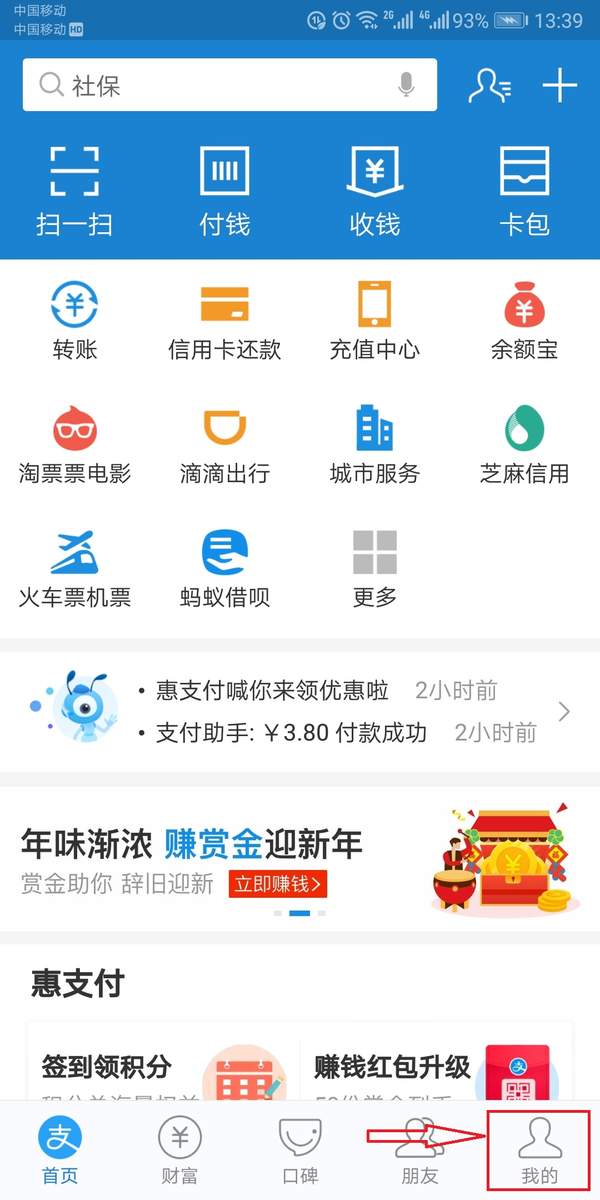Open the contacts icon in the top bar
Screen dimensions: 600x1200
[489, 86]
